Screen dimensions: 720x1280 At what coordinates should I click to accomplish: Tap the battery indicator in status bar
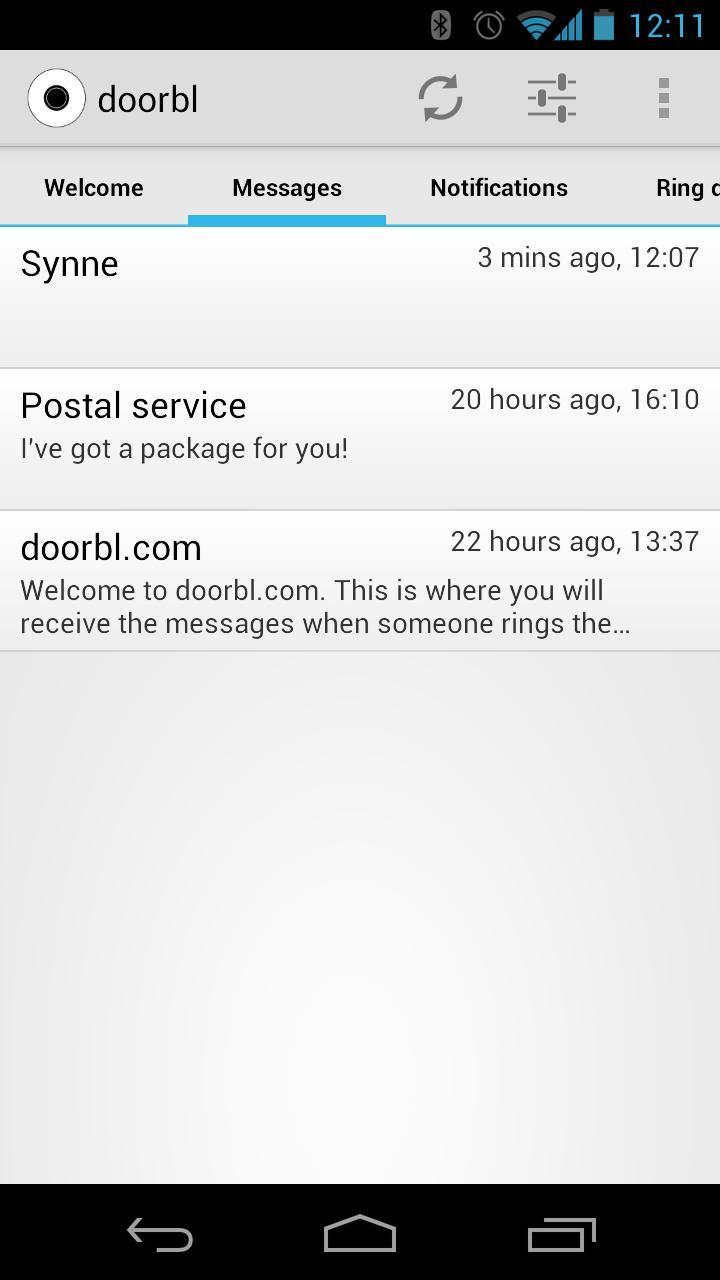(604, 25)
